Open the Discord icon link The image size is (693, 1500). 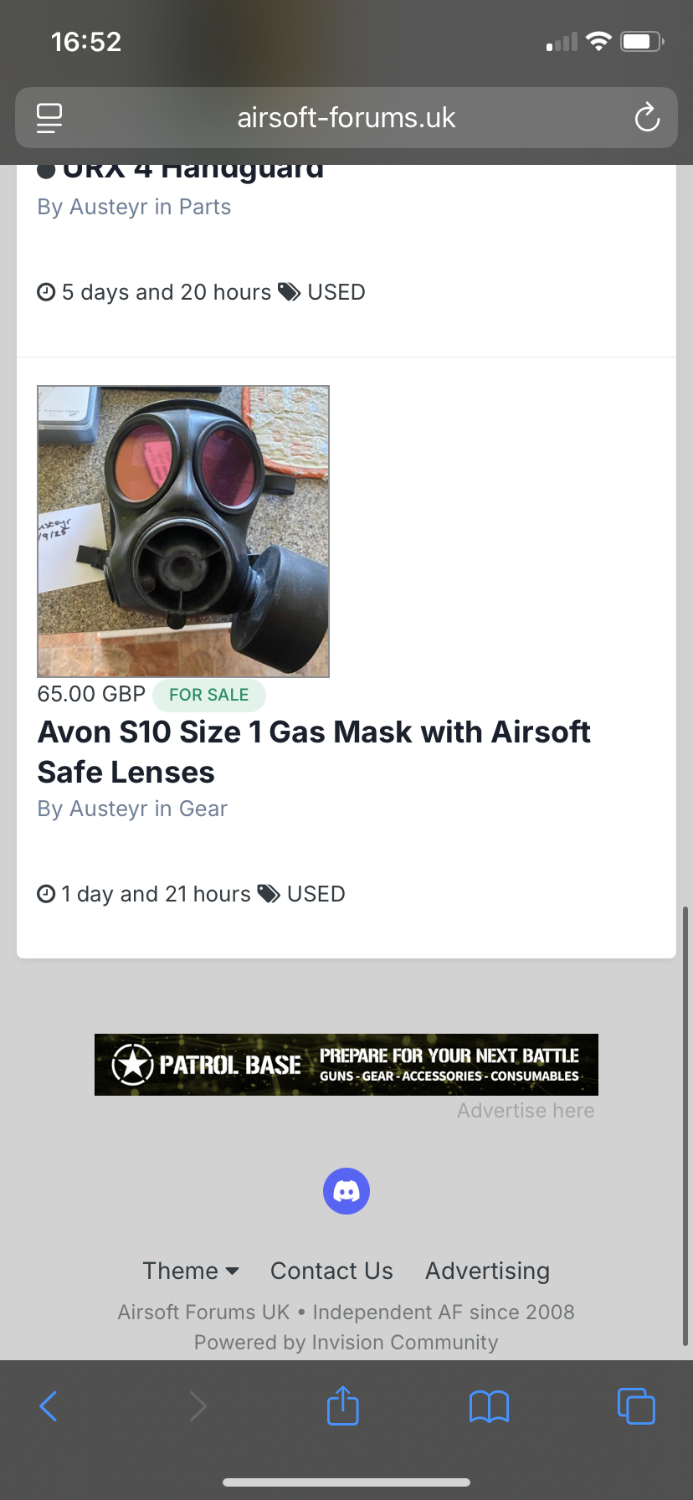pos(346,1191)
